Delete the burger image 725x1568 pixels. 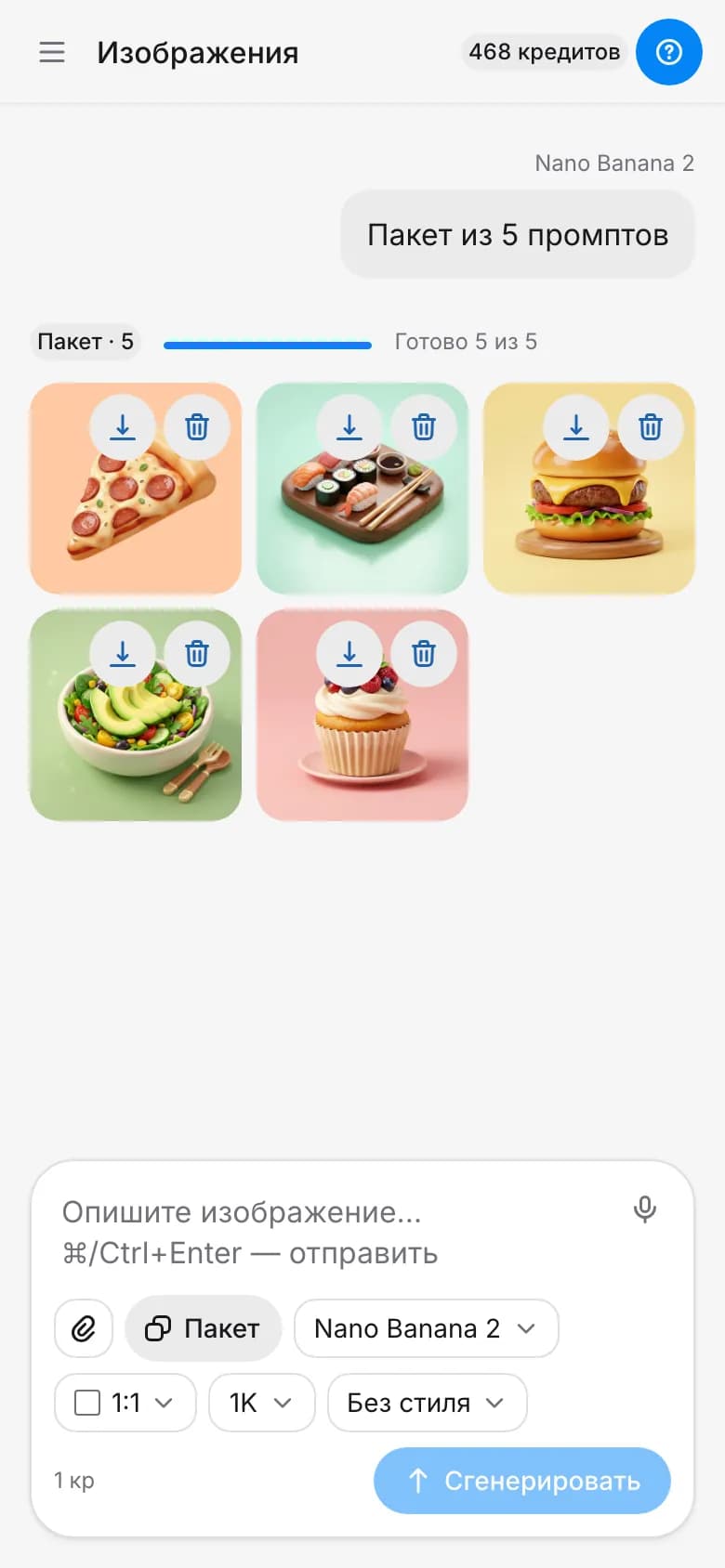coord(651,426)
